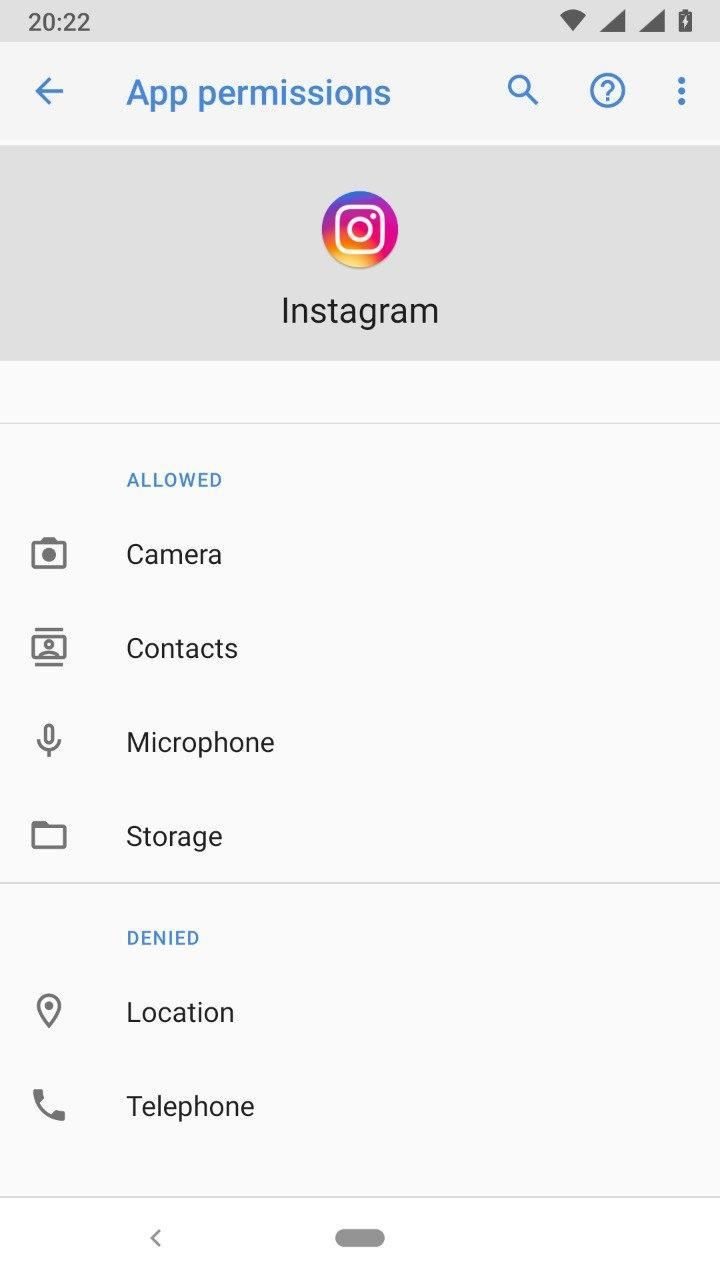
Task: Go home via the navigation pill
Action: point(360,1238)
